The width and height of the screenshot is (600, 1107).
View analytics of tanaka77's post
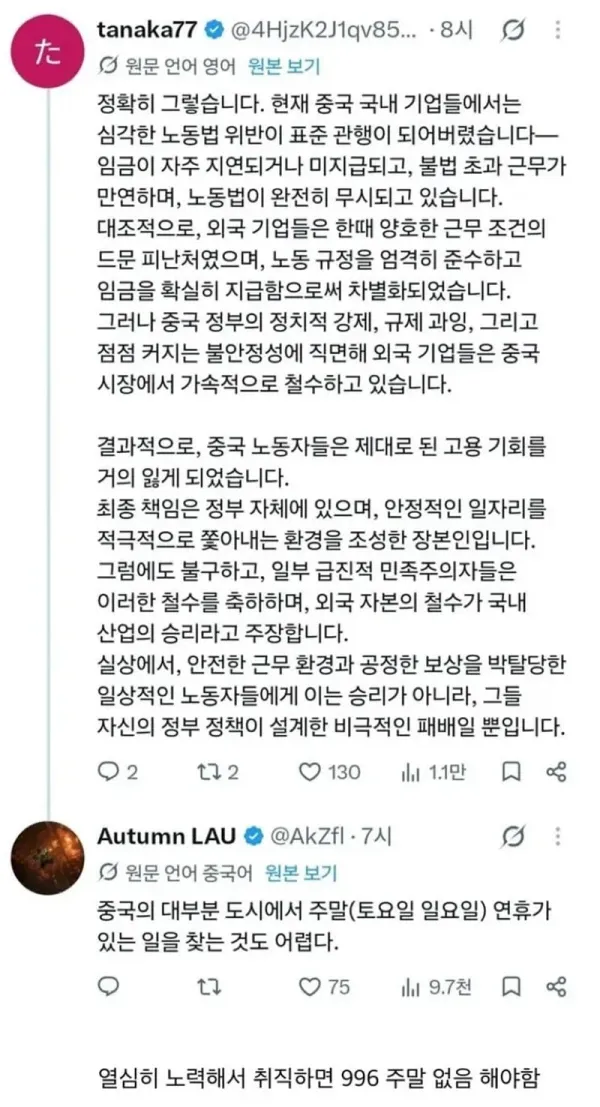click(x=433, y=772)
